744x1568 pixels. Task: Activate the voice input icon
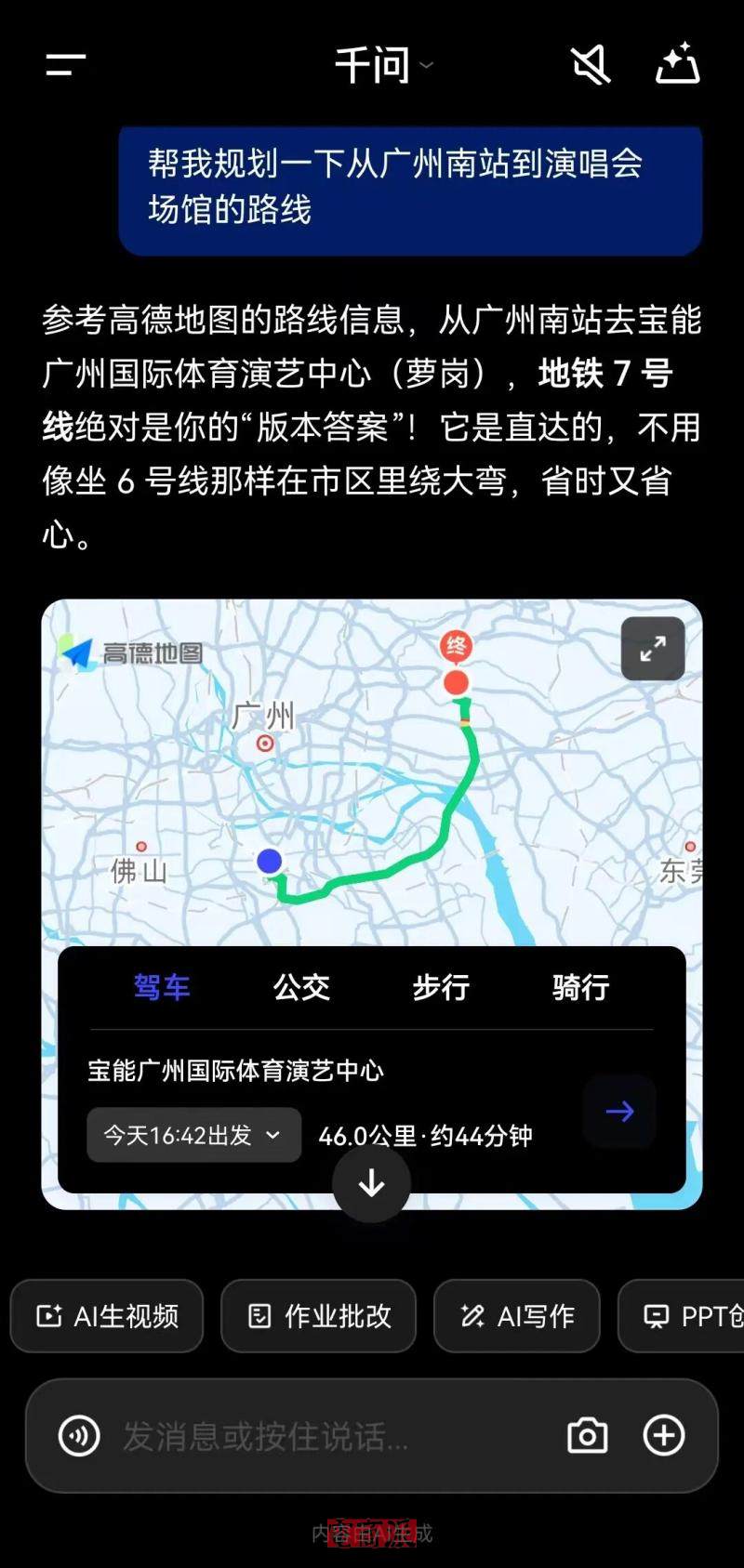[79, 1436]
